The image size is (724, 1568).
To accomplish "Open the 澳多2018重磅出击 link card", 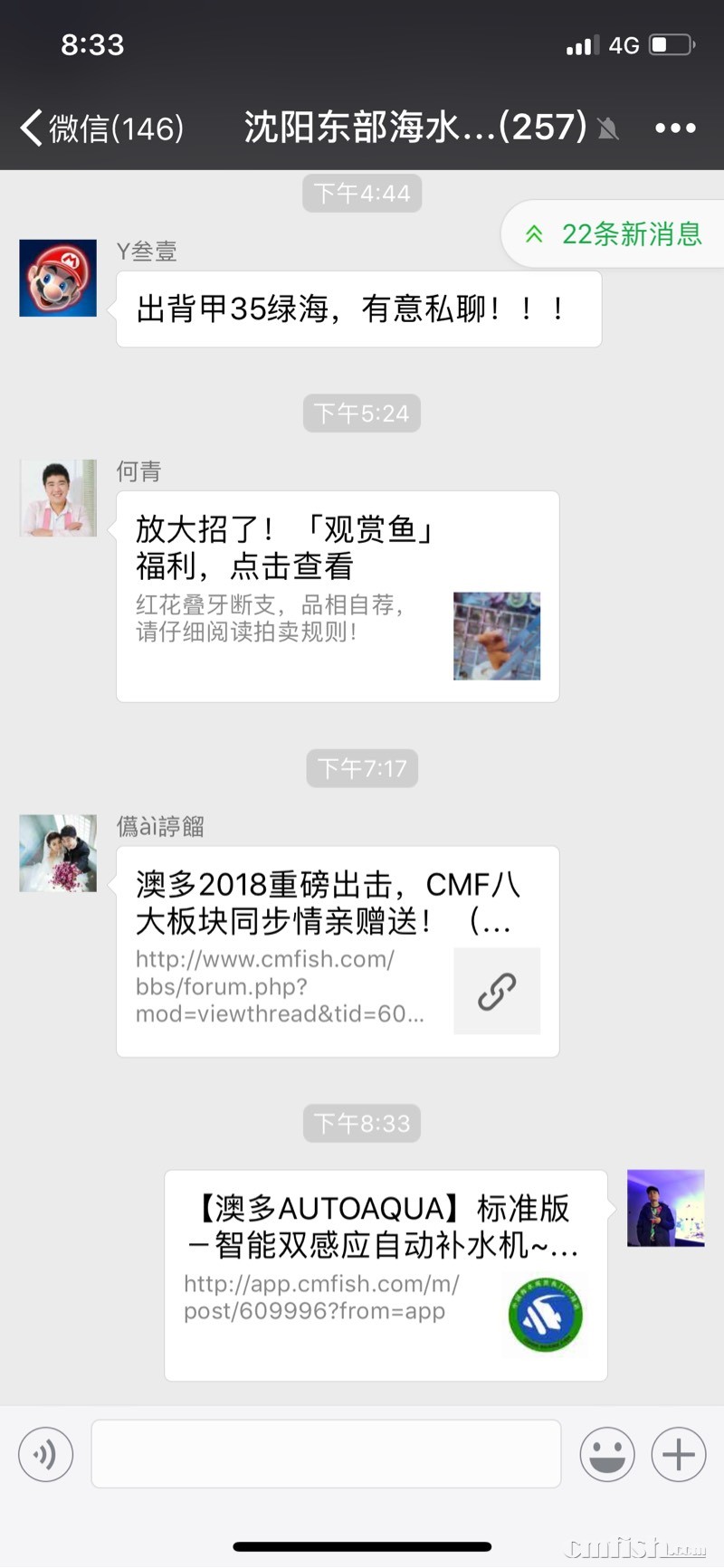I will tap(338, 951).
